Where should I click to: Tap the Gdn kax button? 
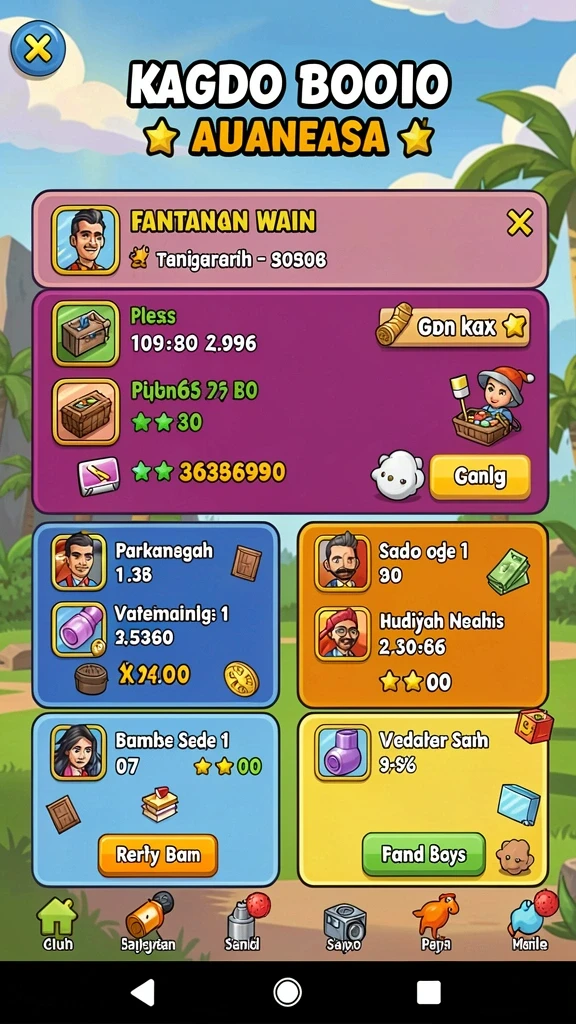coord(453,325)
